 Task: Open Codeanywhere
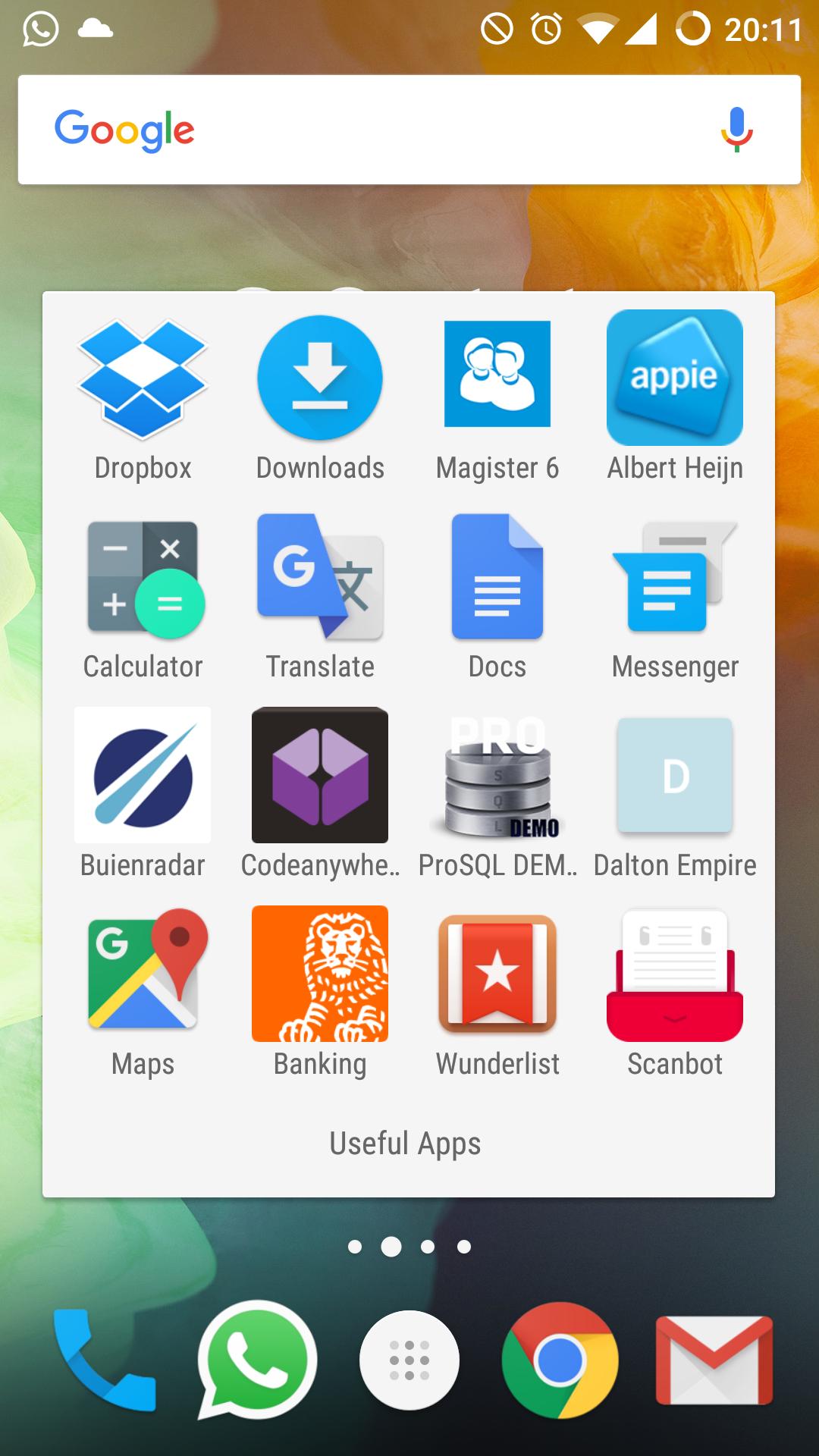(320, 775)
